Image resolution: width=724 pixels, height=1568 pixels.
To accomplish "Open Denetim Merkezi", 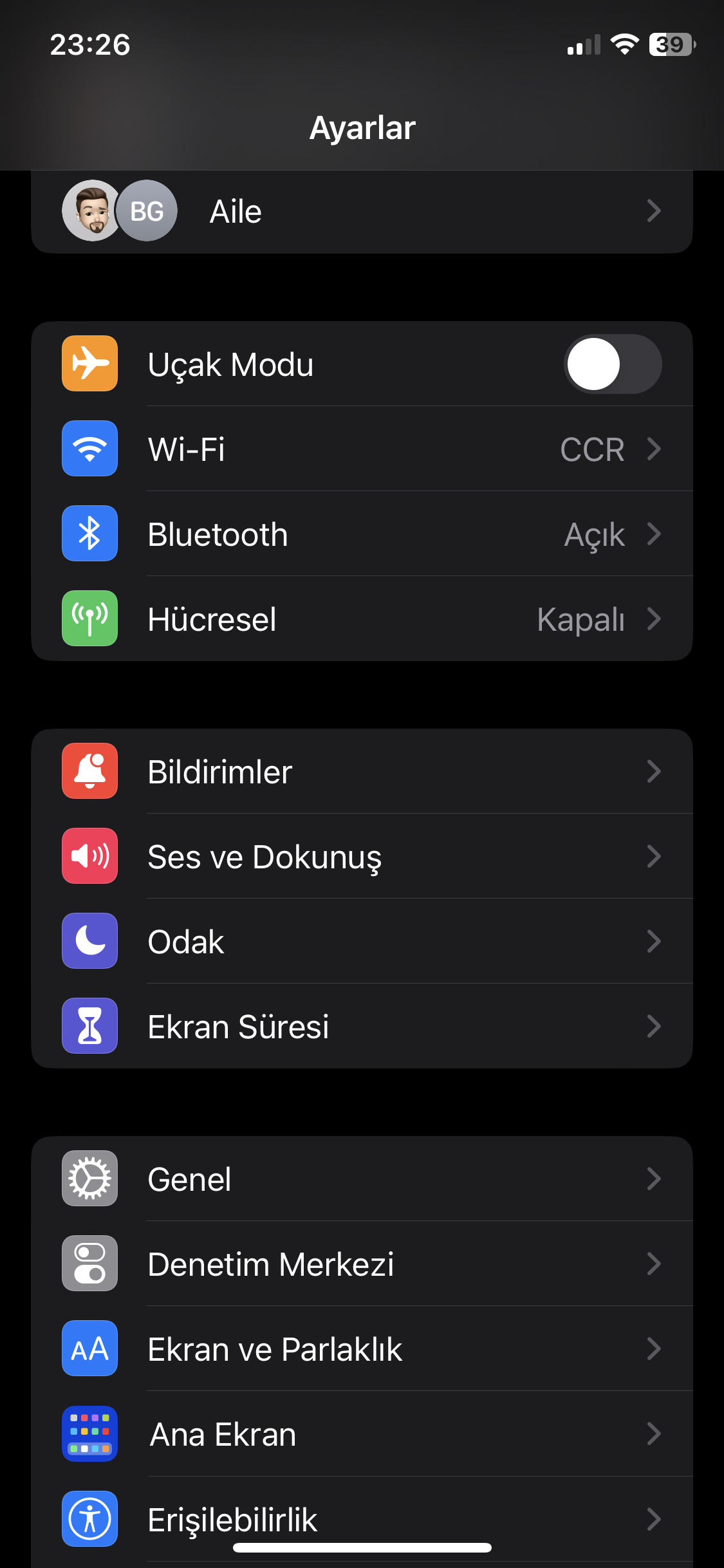I will 362,1264.
